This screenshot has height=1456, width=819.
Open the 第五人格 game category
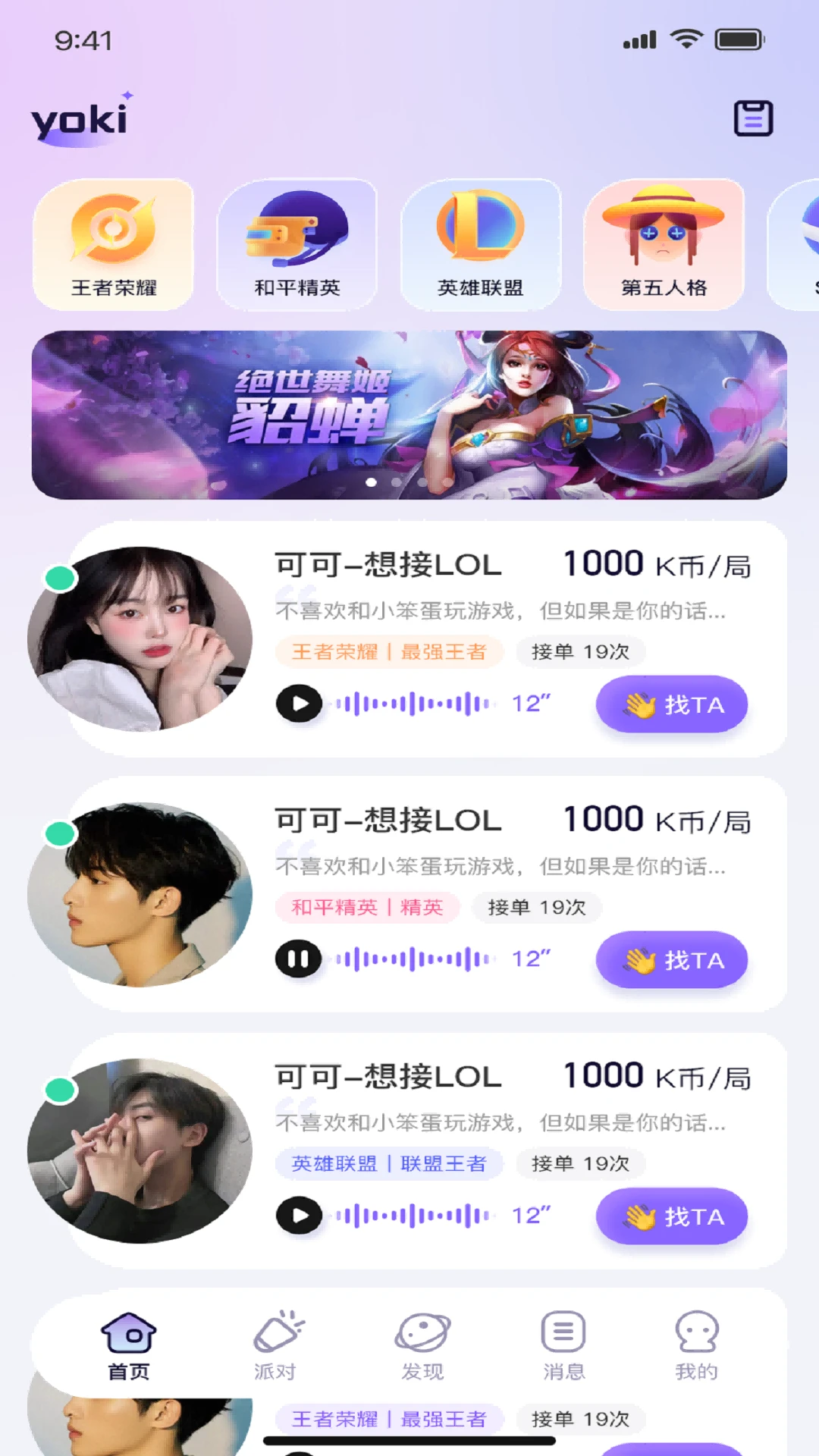pos(664,244)
